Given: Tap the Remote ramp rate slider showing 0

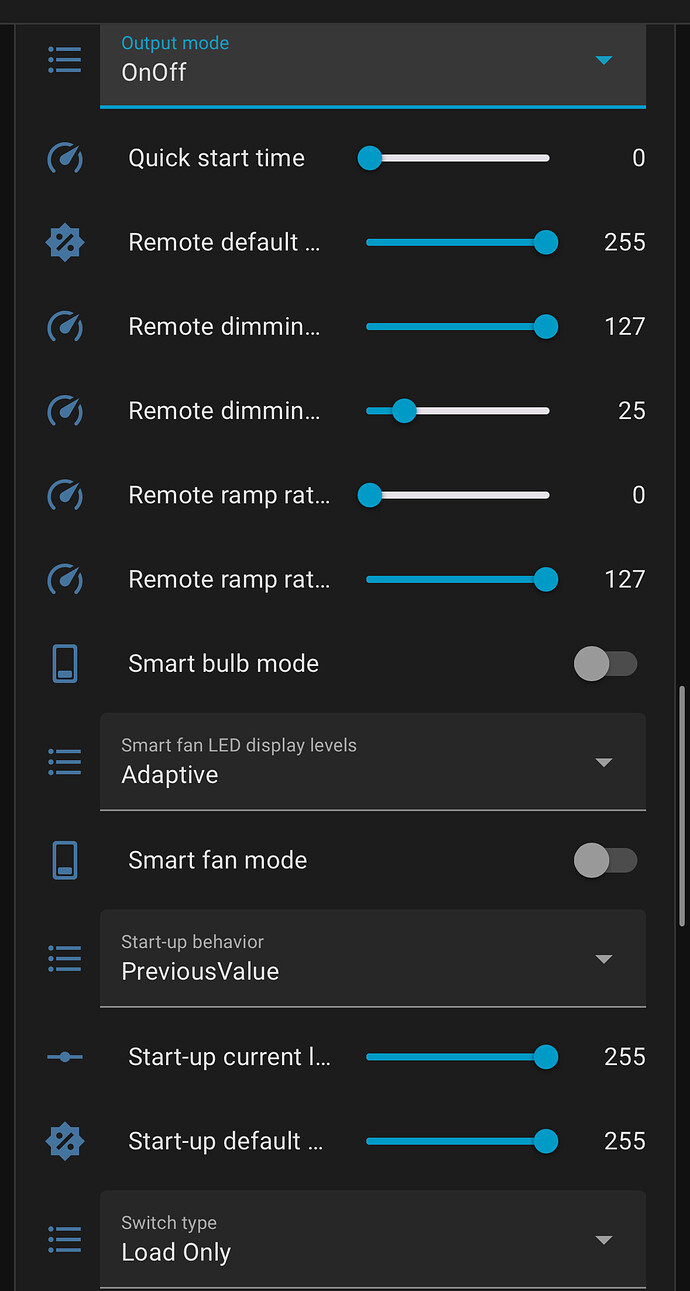Looking at the screenshot, I should pyautogui.click(x=458, y=495).
